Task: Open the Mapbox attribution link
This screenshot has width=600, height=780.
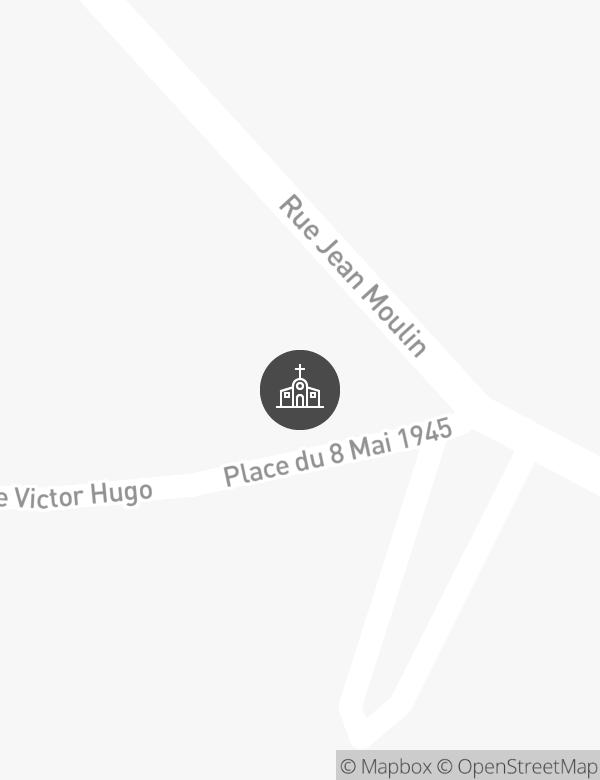Action: [x=386, y=767]
